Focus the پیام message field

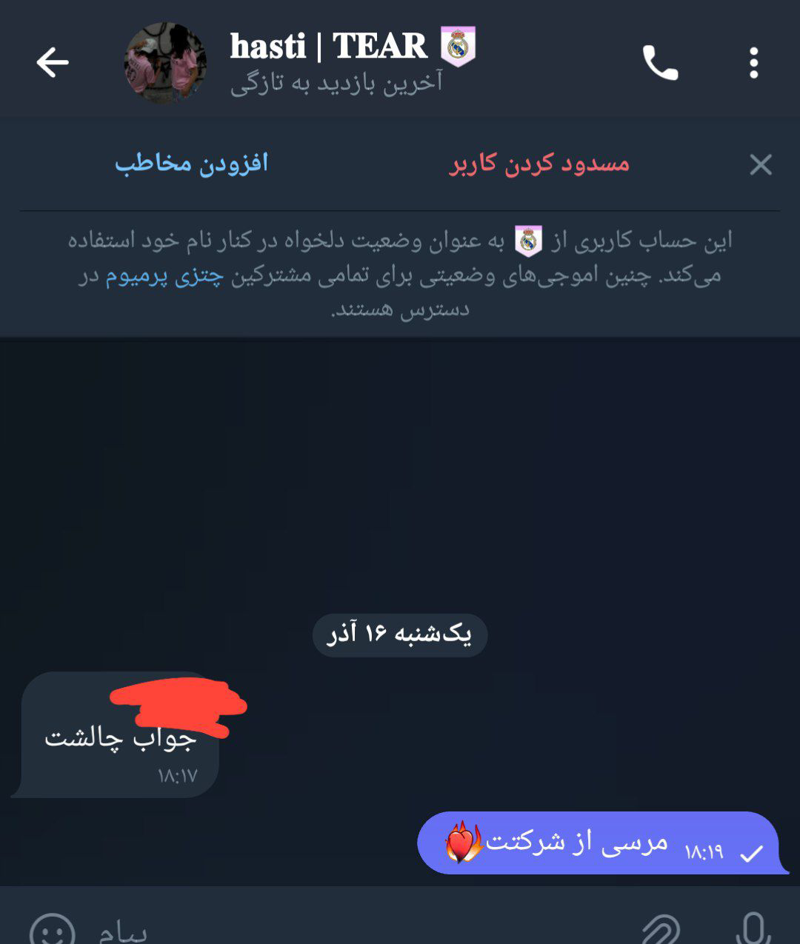pos(350,930)
